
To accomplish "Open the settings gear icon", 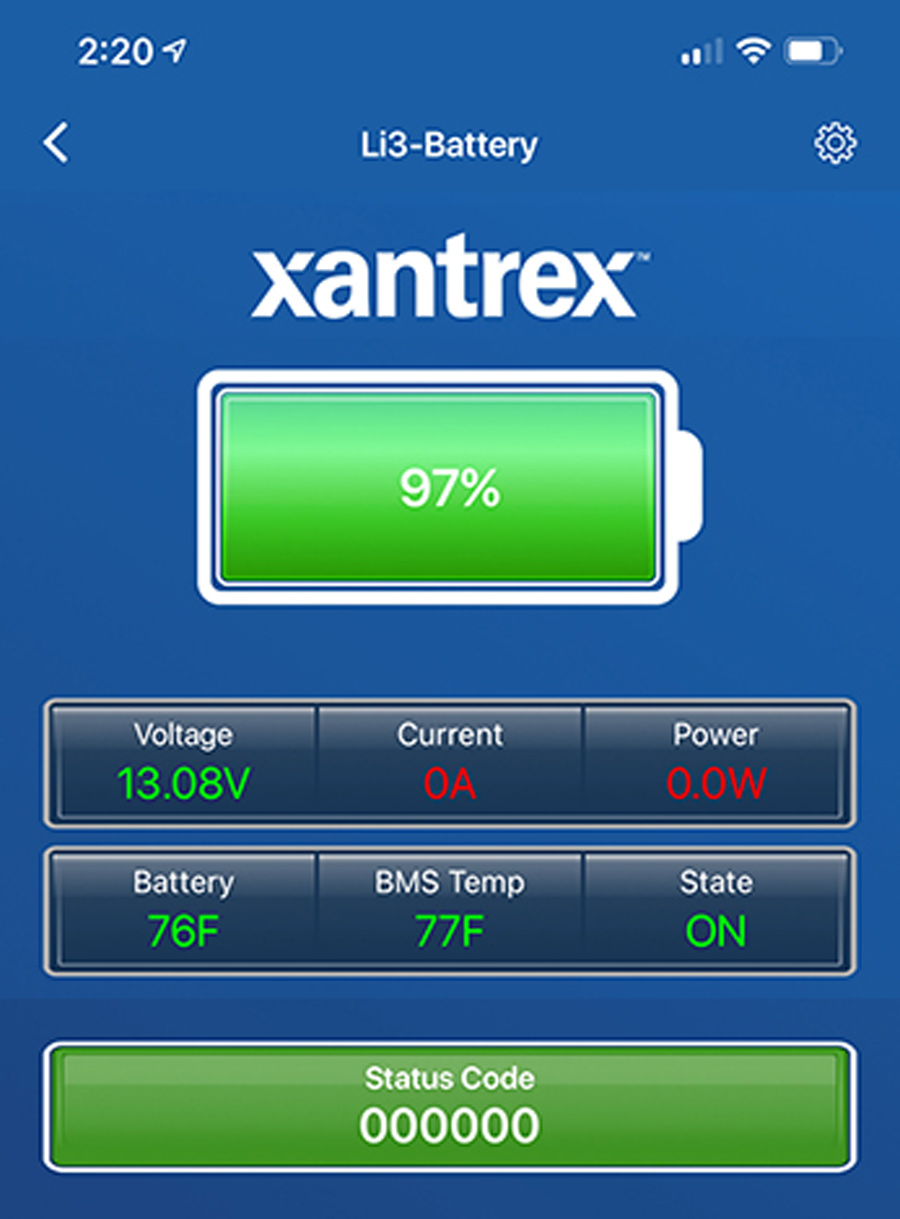I will tap(835, 143).
